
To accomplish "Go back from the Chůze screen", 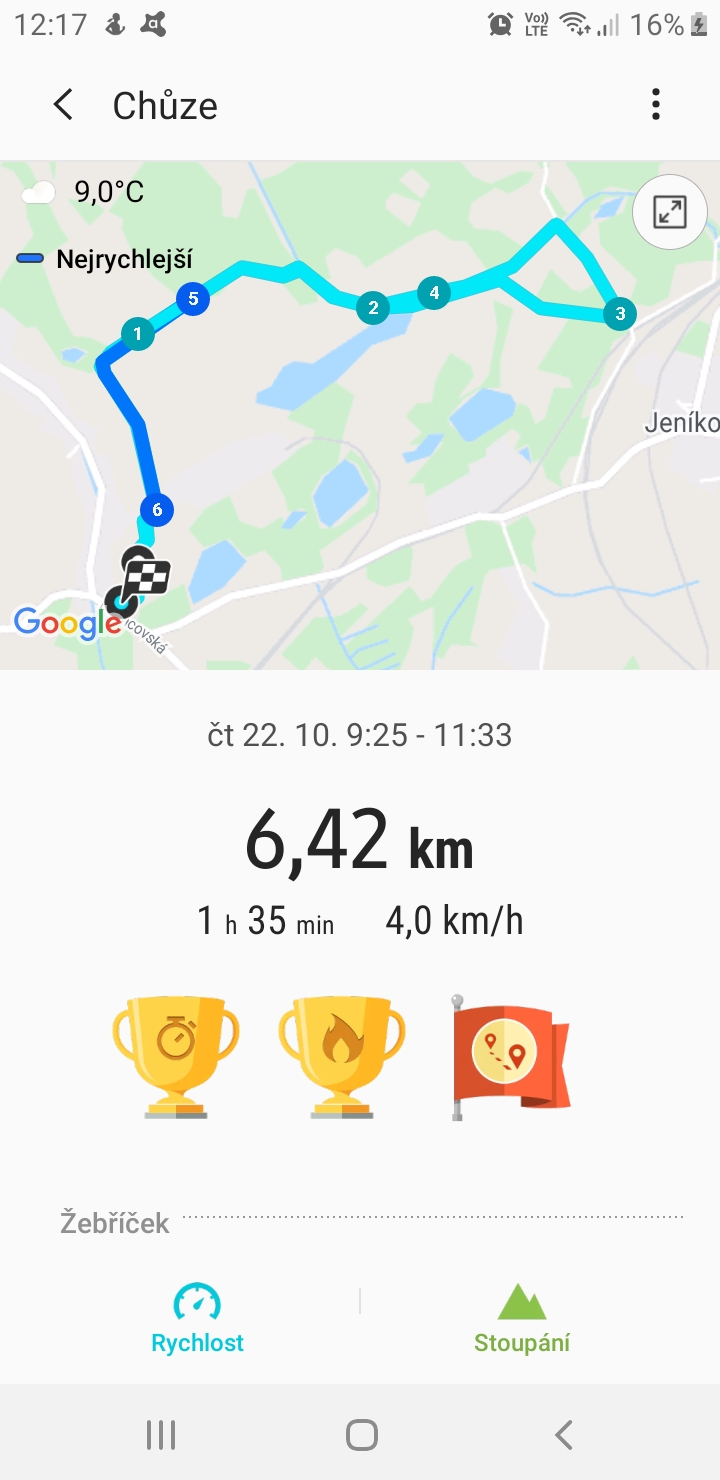I will point(63,105).
